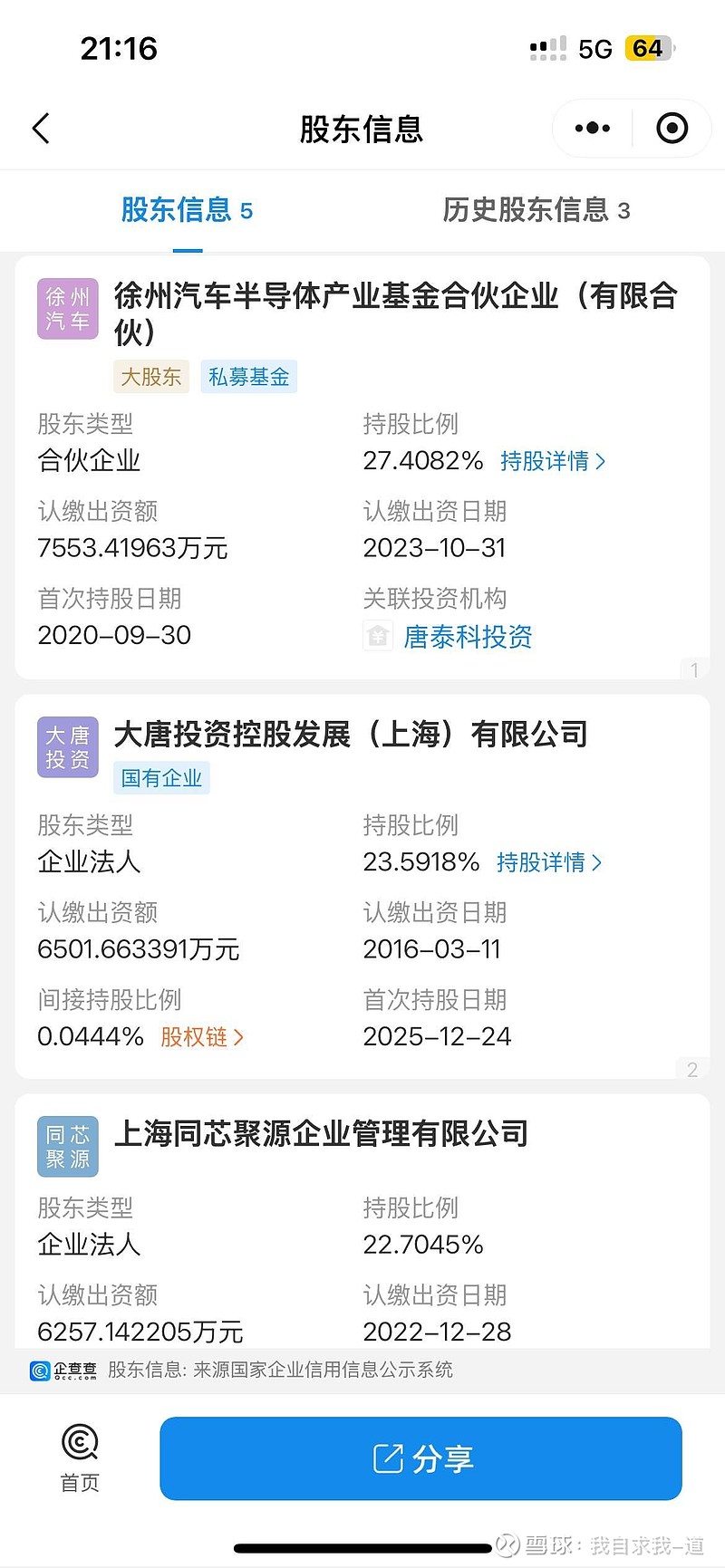Select the 大股东 tag
Screen dimensions: 725x1568
(150, 377)
